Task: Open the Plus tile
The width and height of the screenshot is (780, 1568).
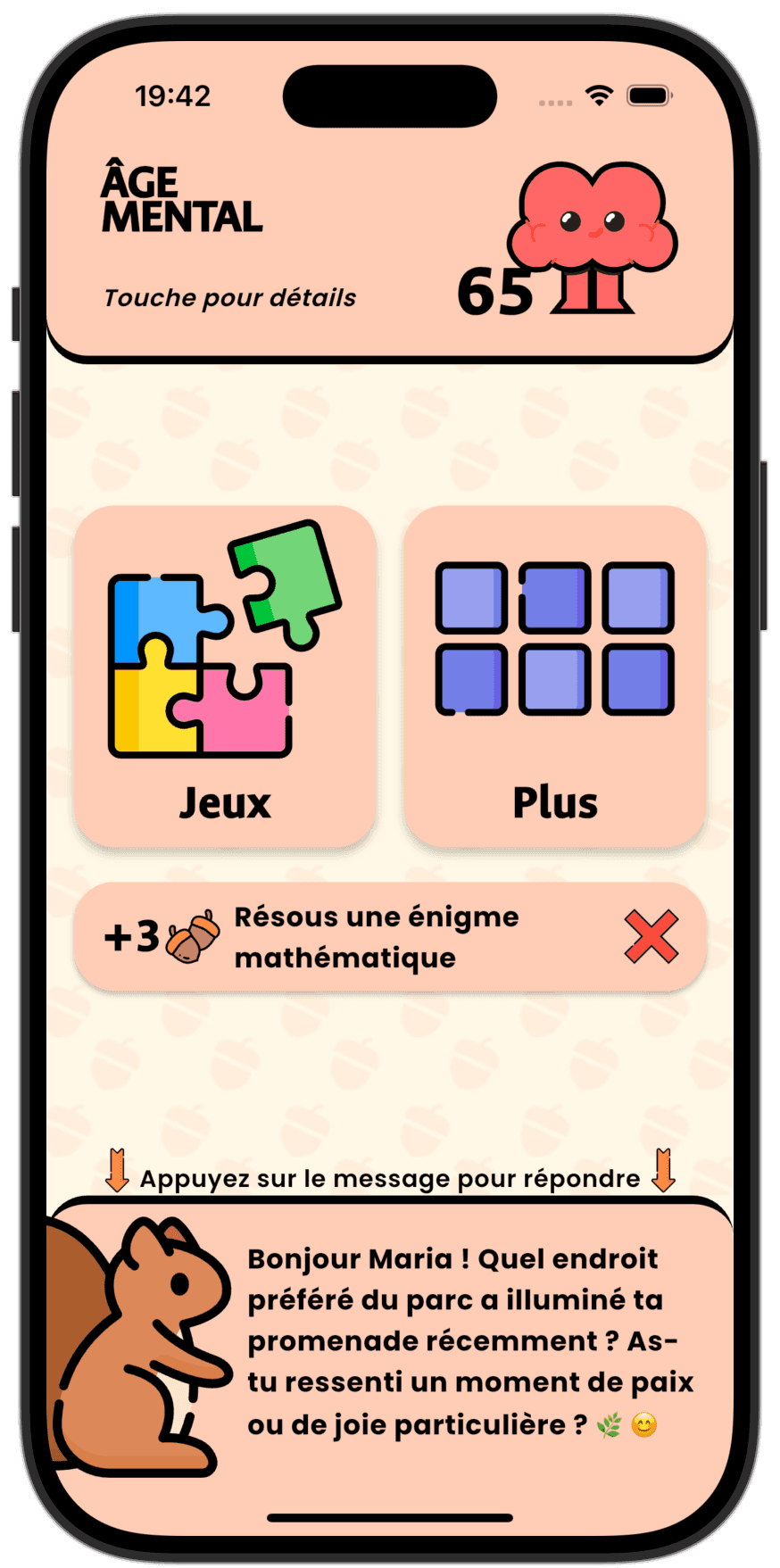Action: 554,676
